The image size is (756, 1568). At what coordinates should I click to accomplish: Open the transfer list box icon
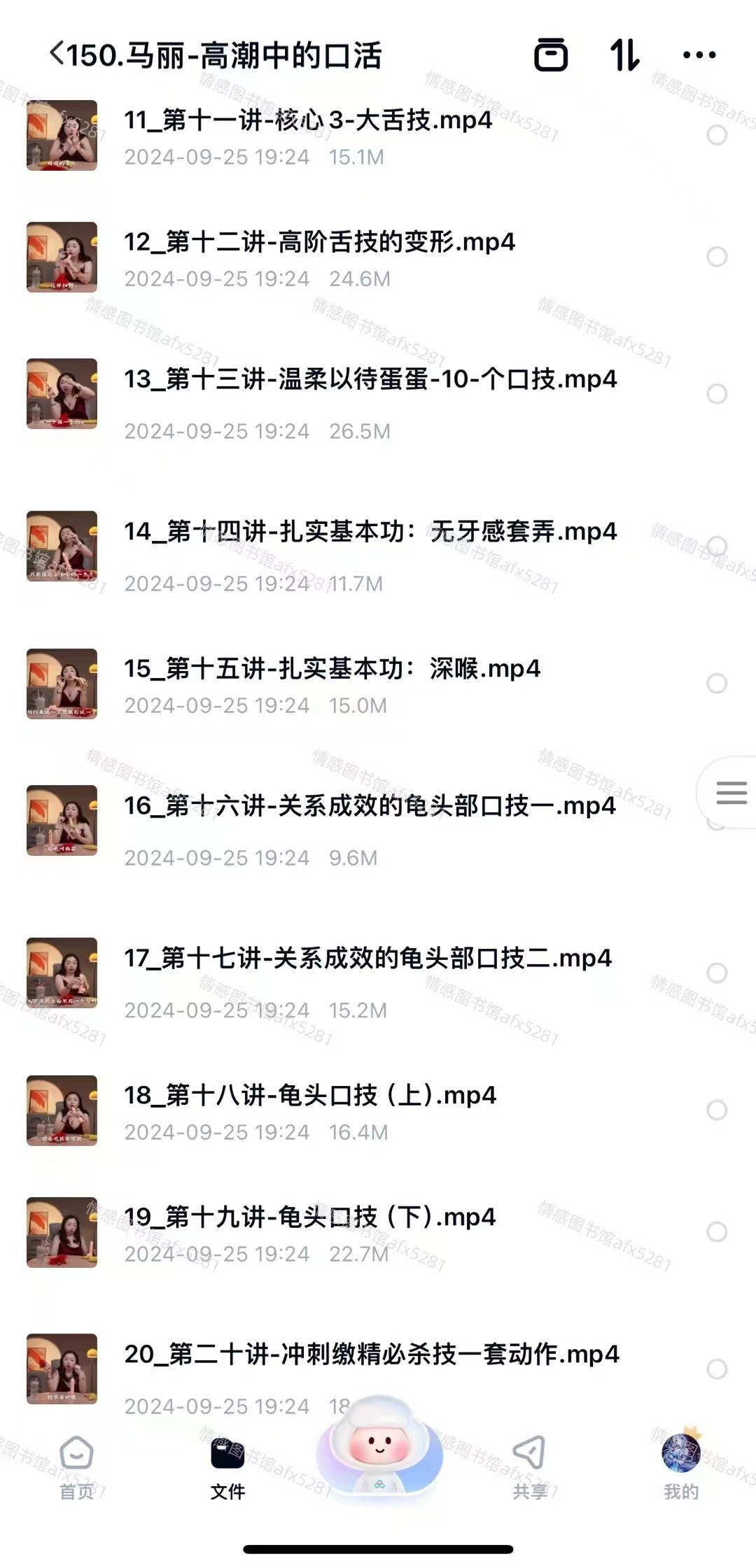pos(551,55)
